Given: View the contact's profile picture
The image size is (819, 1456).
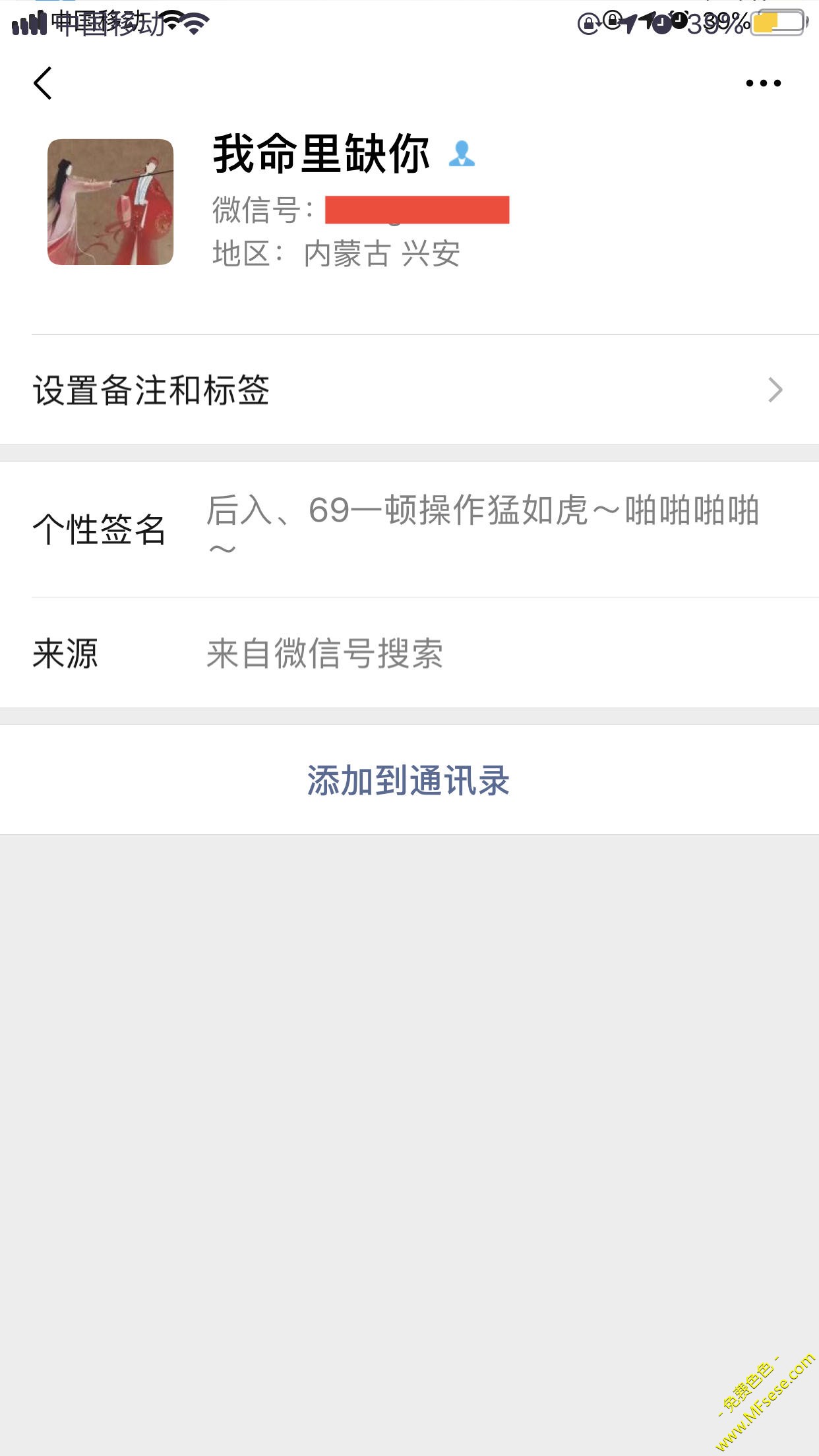Looking at the screenshot, I should pos(111,202).
